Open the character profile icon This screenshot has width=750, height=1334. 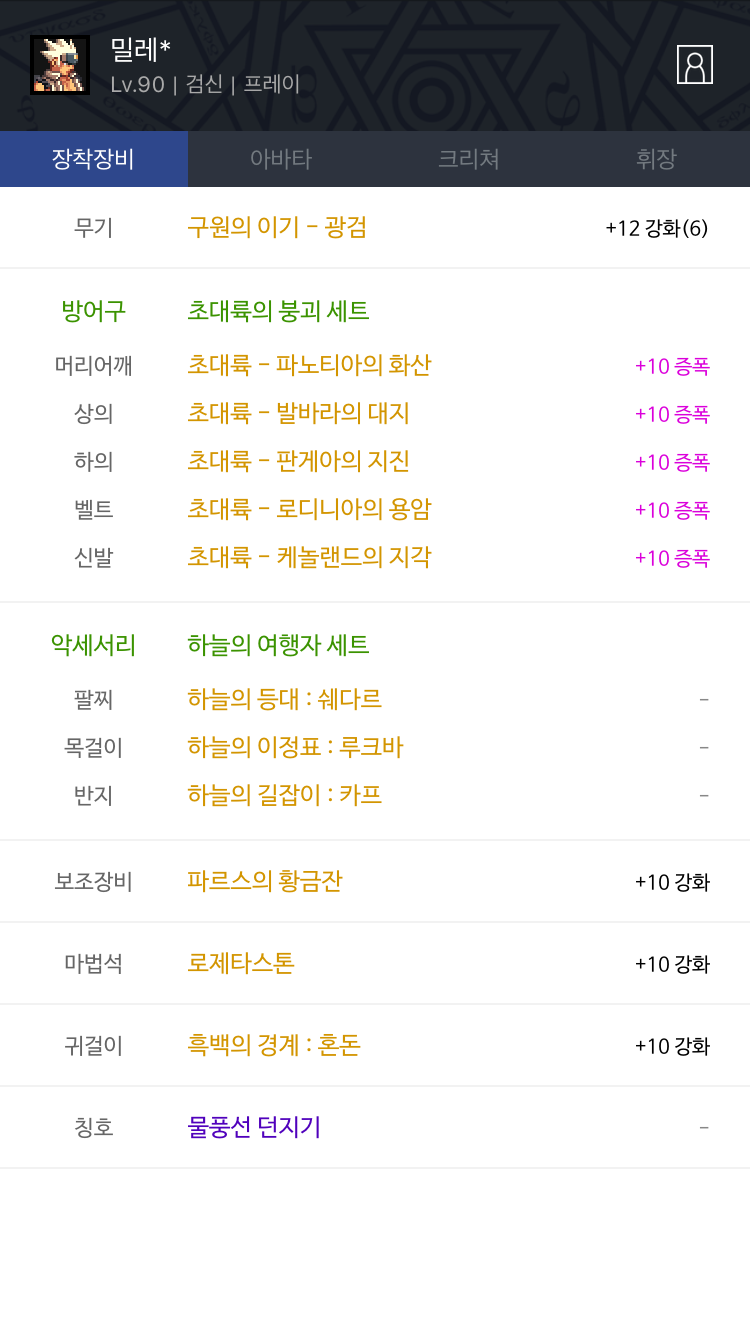pyautogui.click(x=694, y=65)
